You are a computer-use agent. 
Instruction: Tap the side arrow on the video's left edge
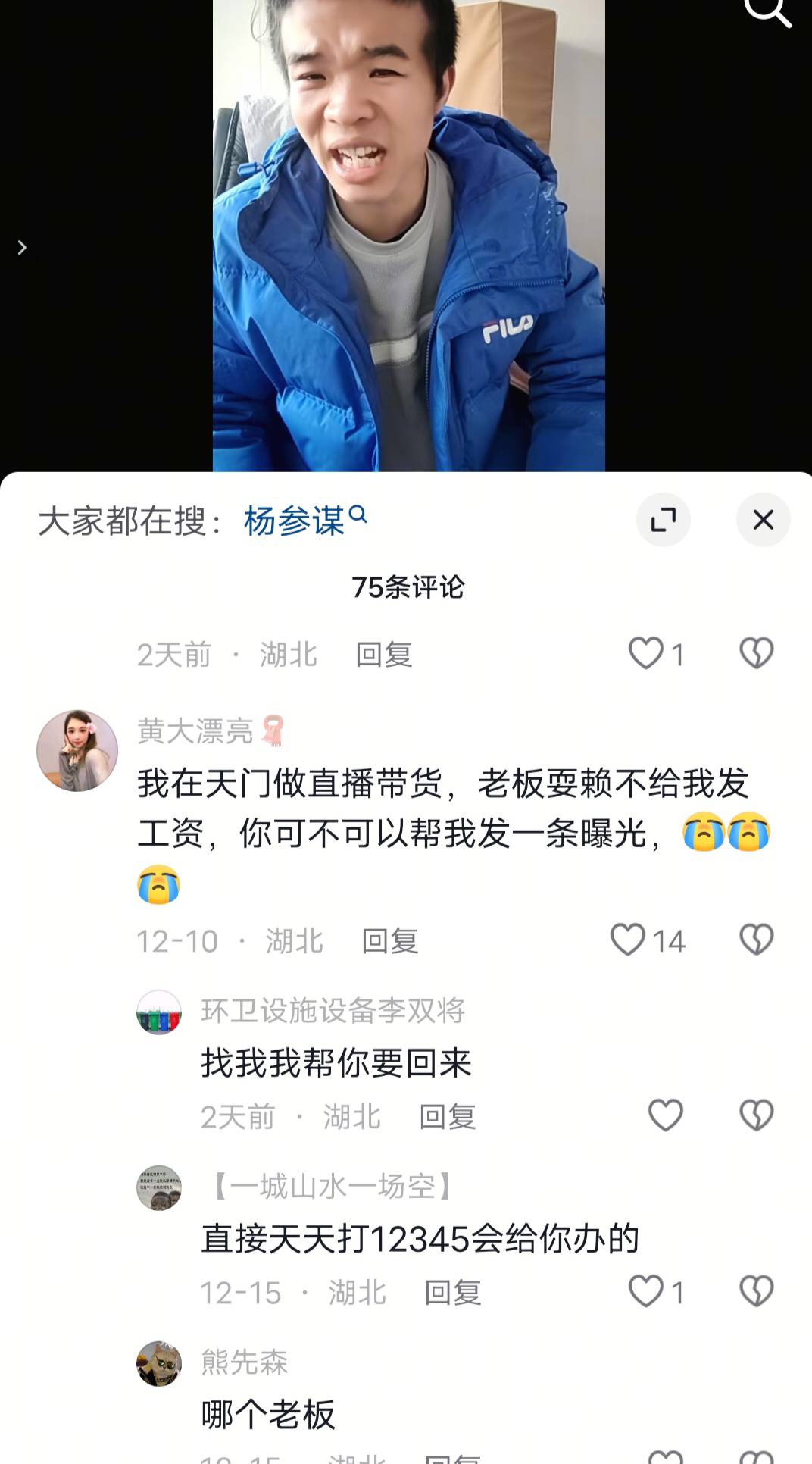pos(22,248)
